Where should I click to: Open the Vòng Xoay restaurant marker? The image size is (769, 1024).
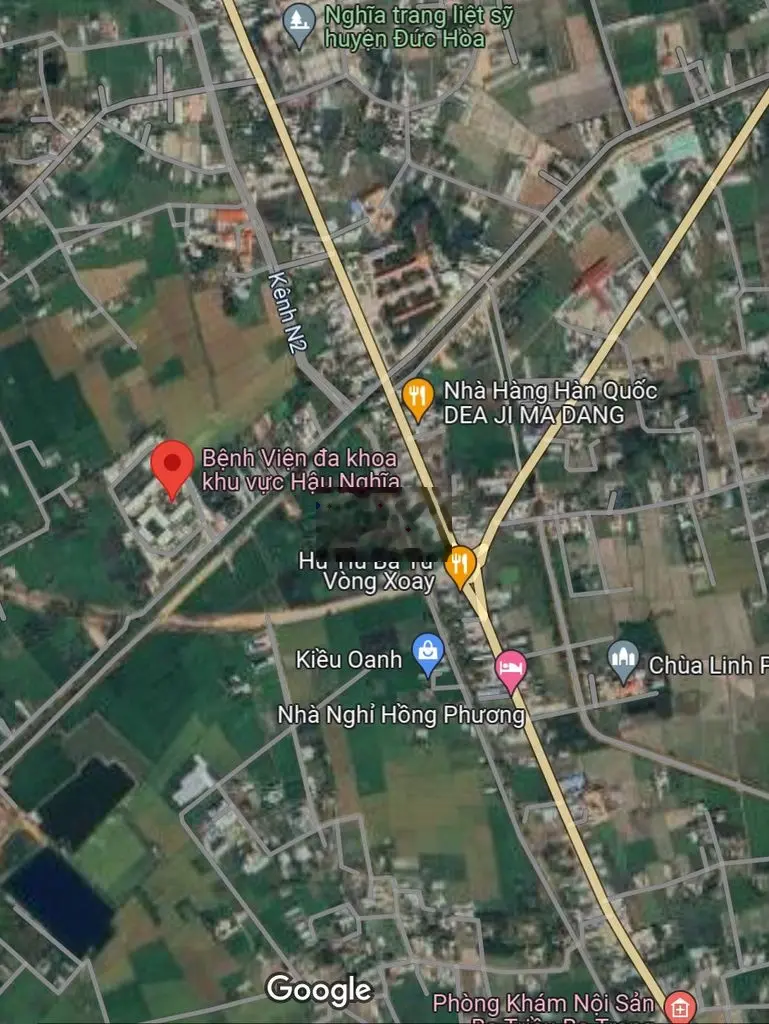[x=460, y=566]
